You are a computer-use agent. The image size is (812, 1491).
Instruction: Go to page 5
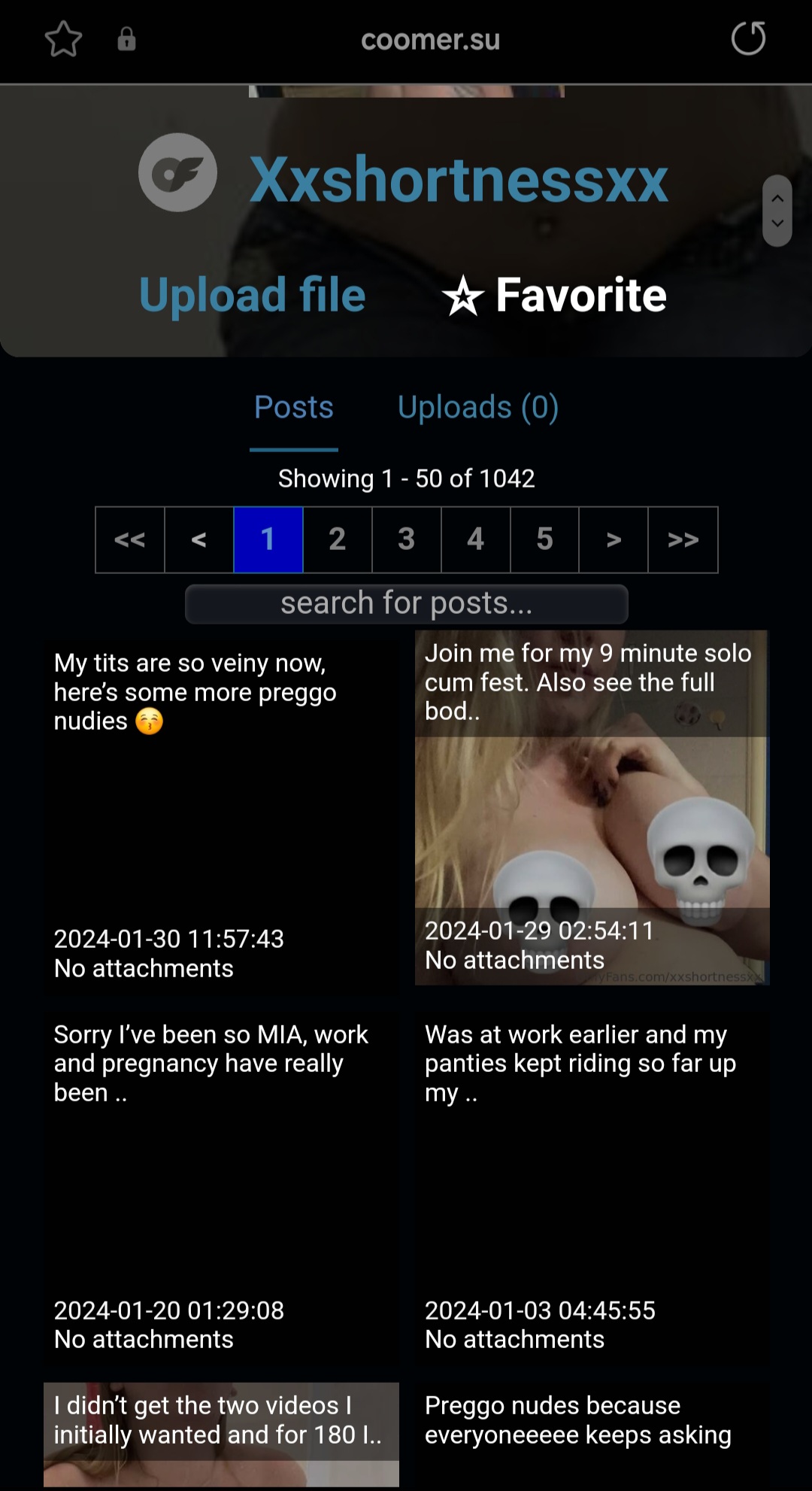(544, 539)
